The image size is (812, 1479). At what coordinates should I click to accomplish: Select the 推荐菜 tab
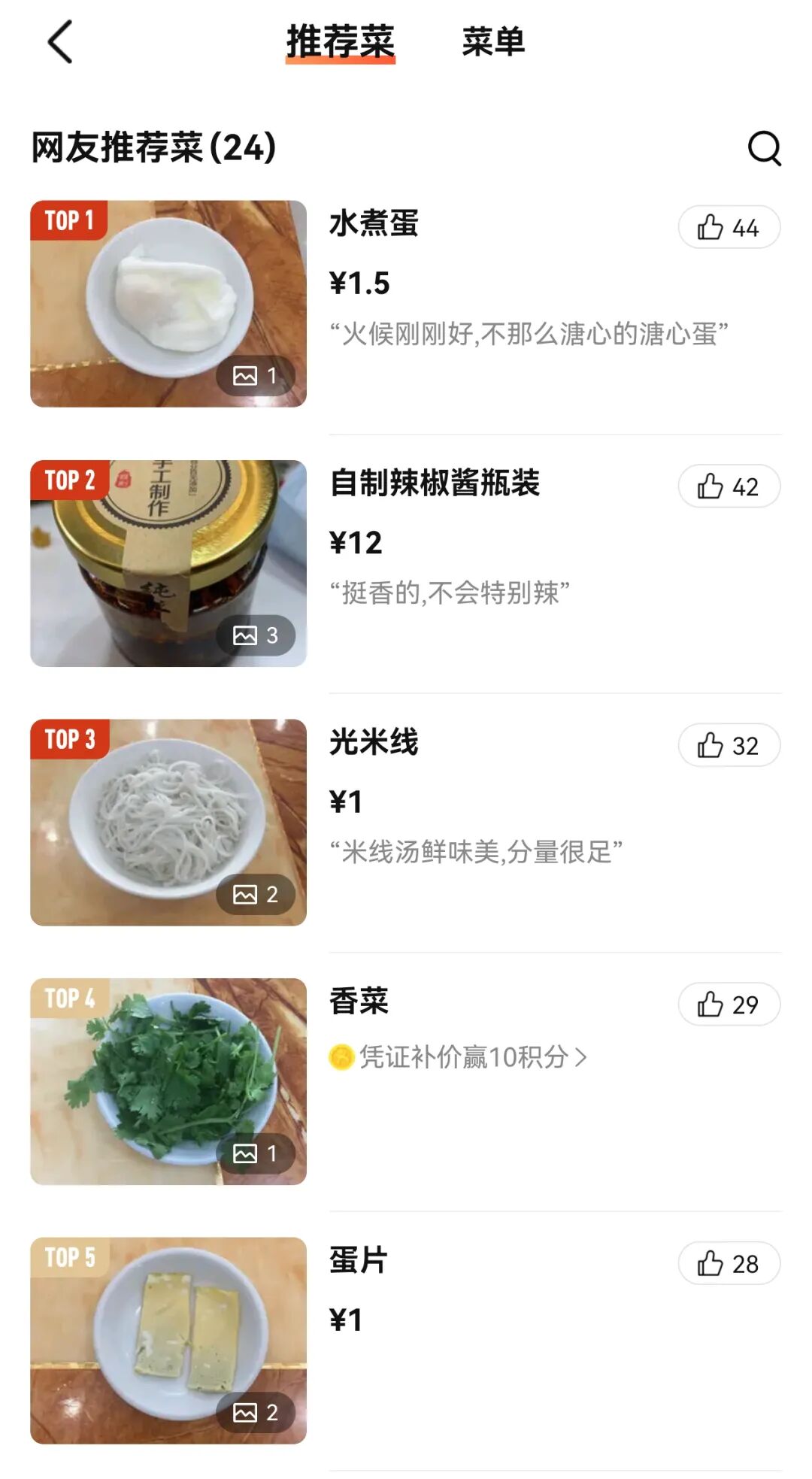(341, 42)
